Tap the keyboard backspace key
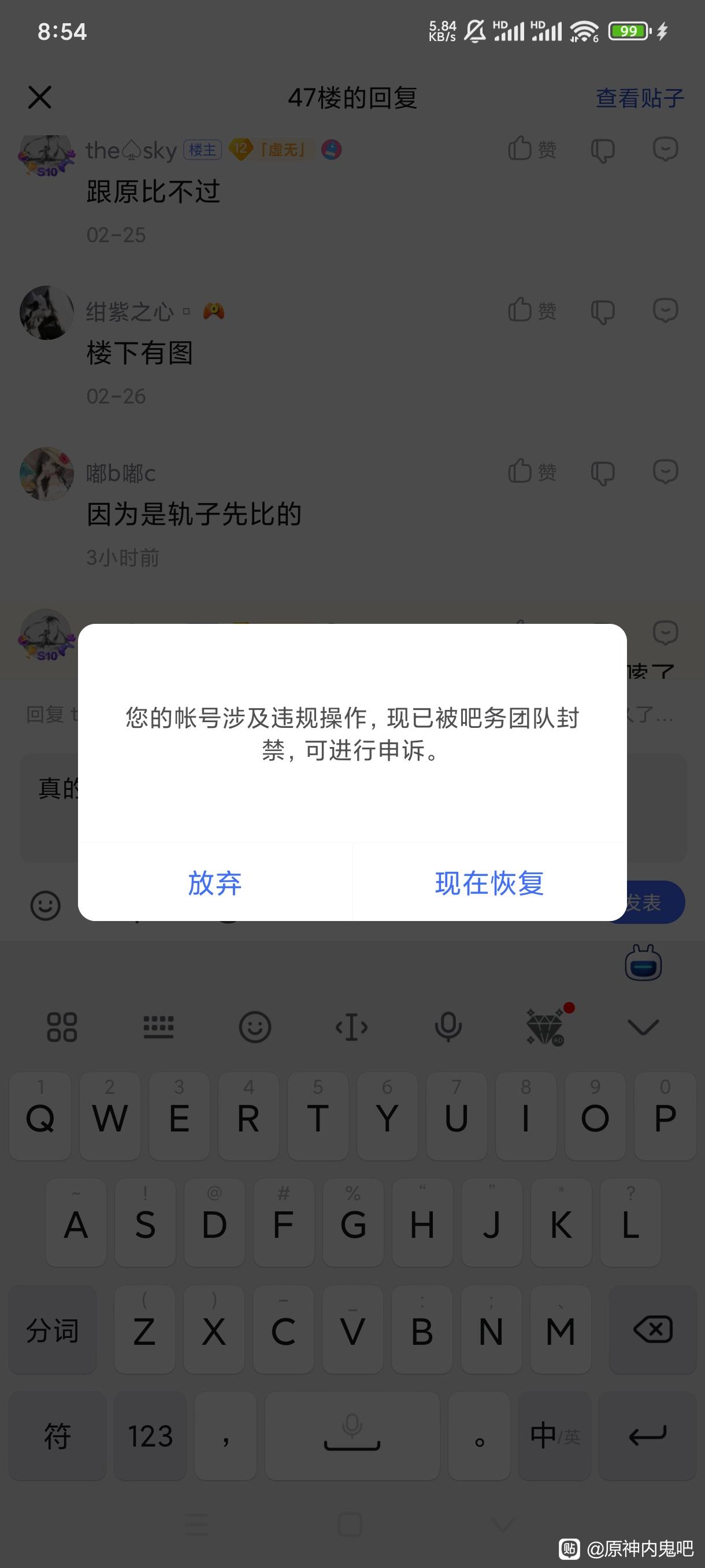Viewport: 705px width, 1568px height. [652, 1330]
